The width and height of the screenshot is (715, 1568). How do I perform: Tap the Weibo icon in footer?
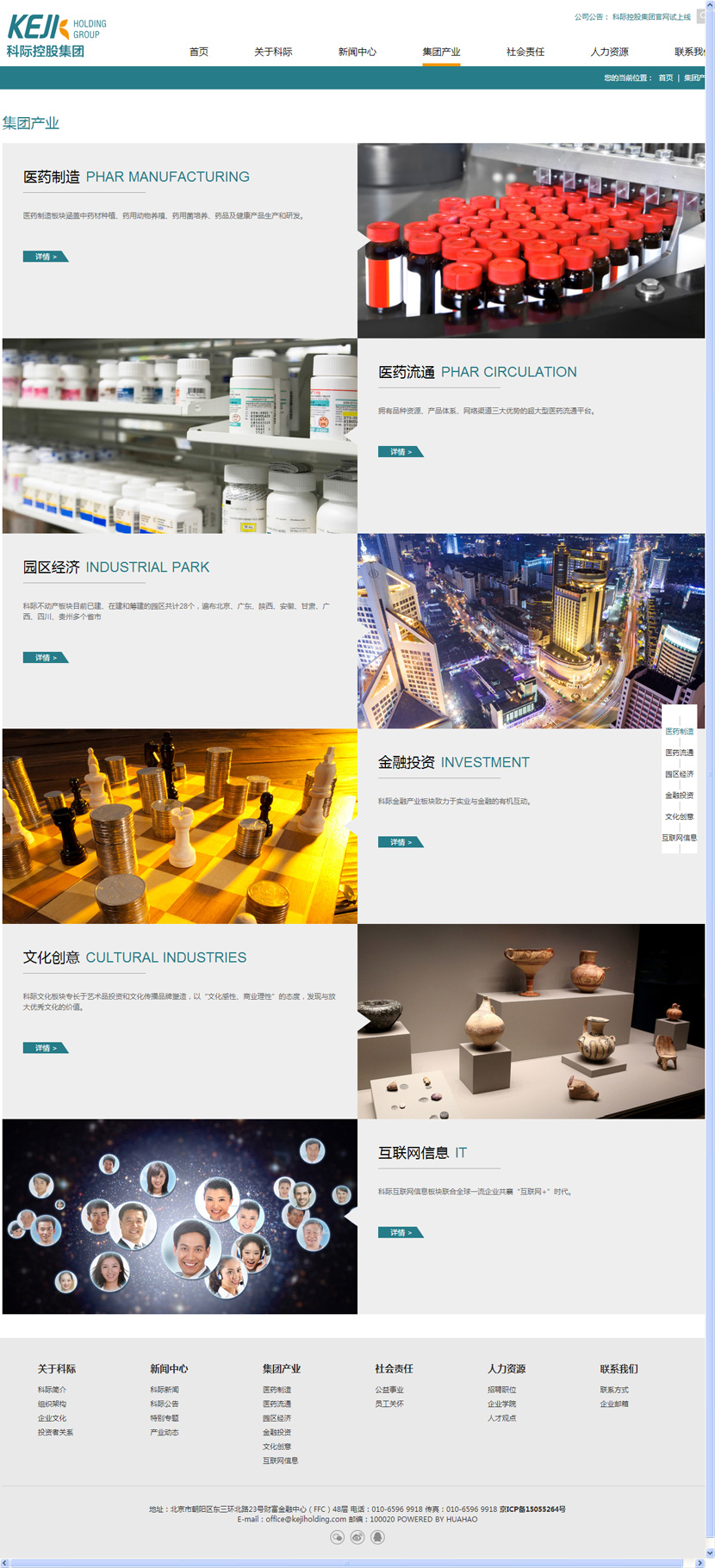pyautogui.click(x=357, y=1537)
